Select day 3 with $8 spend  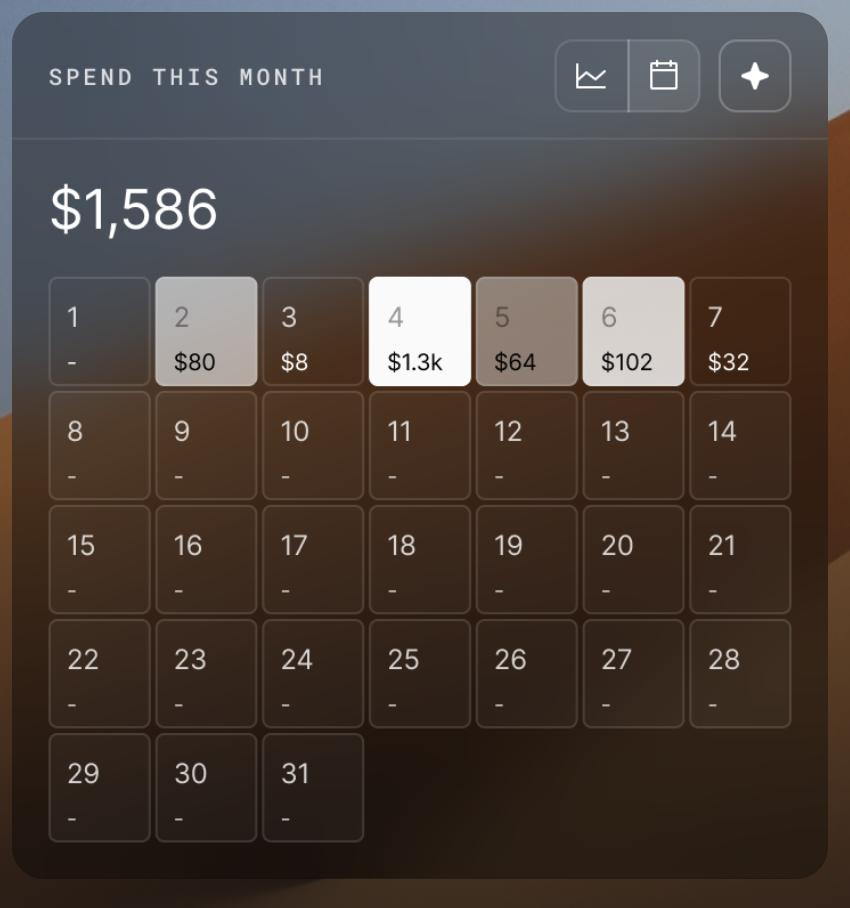313,331
